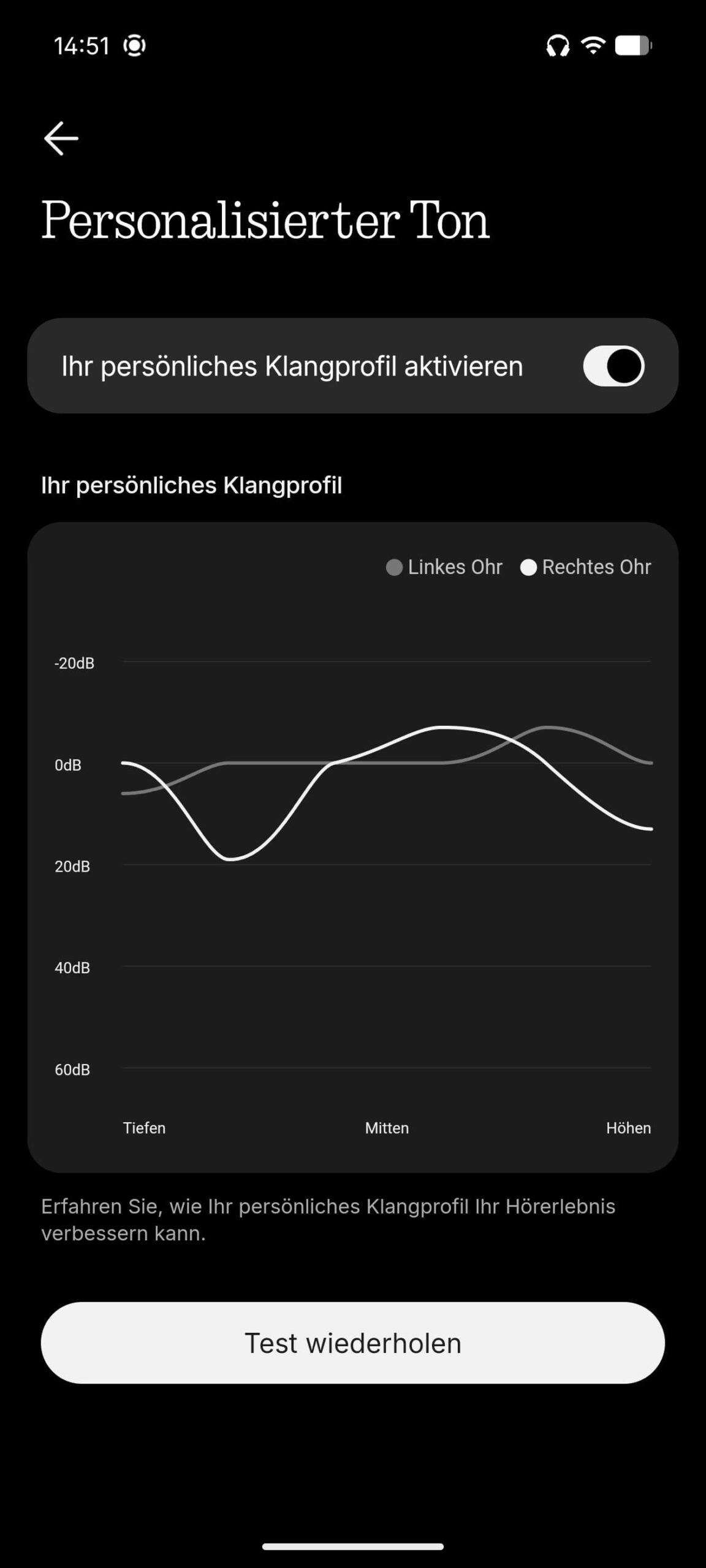Disable the persönliches Klangprofil switch
706x1568 pixels.
613,366
